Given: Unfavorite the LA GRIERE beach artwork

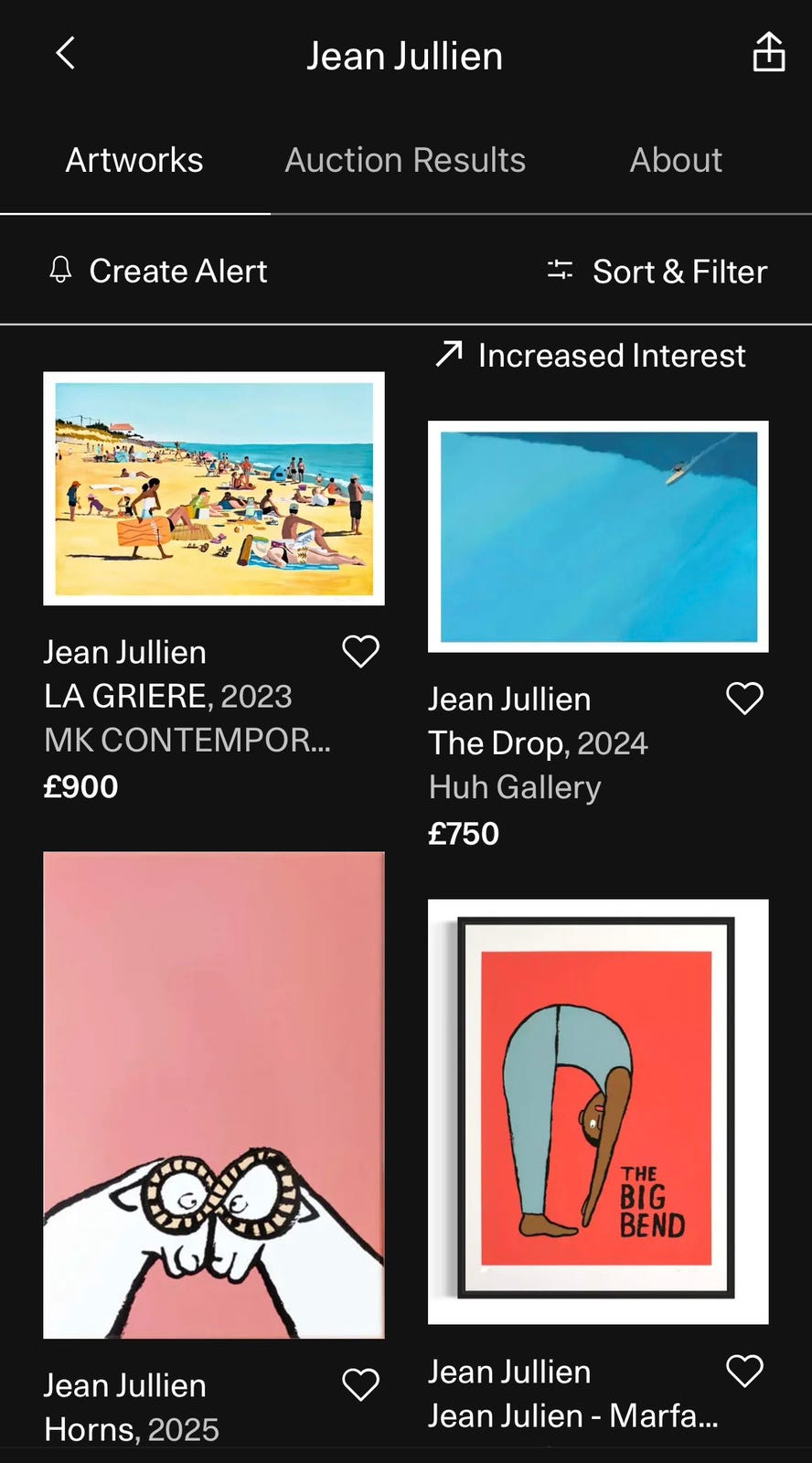Looking at the screenshot, I should coord(360,651).
